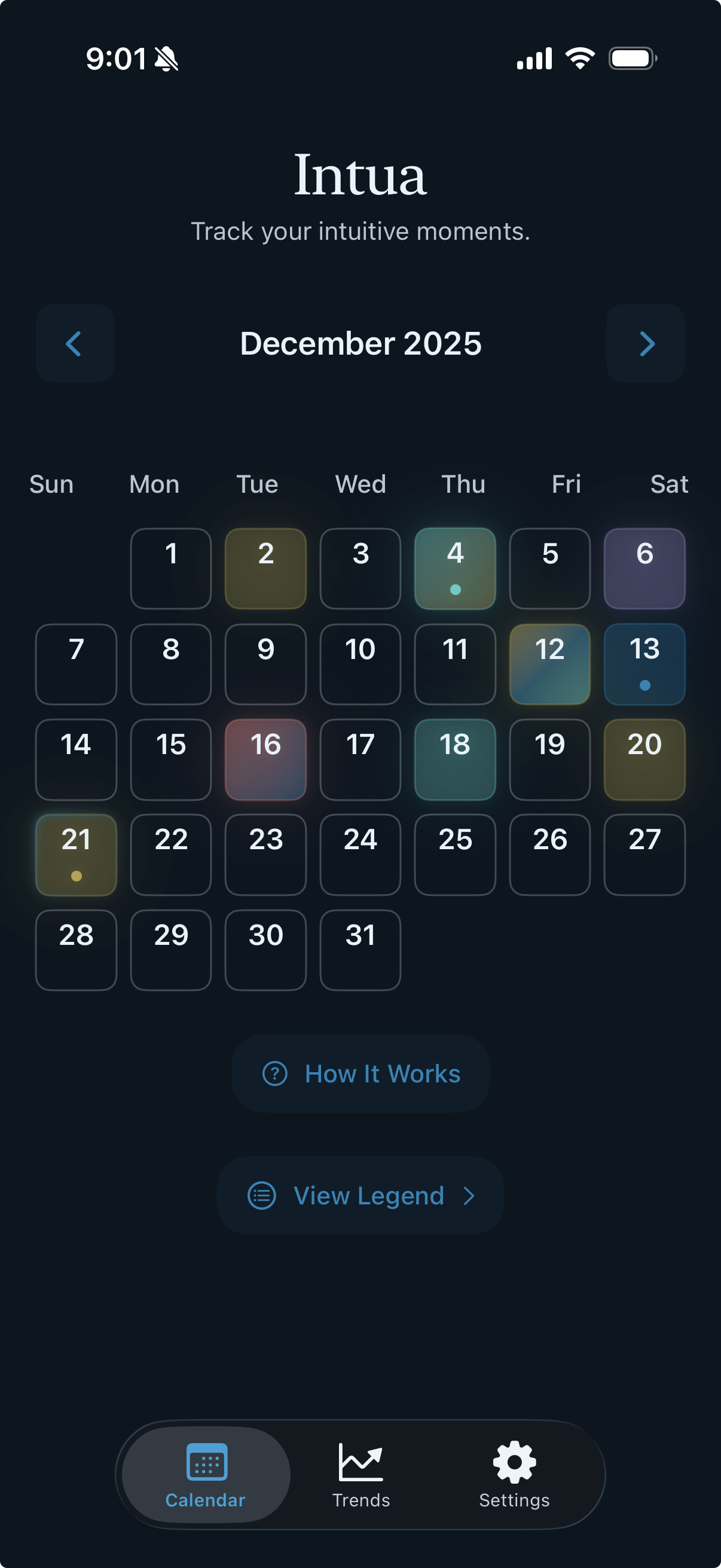Switch to the Settings tab
This screenshot has height=1568, width=721.
click(x=514, y=1479)
